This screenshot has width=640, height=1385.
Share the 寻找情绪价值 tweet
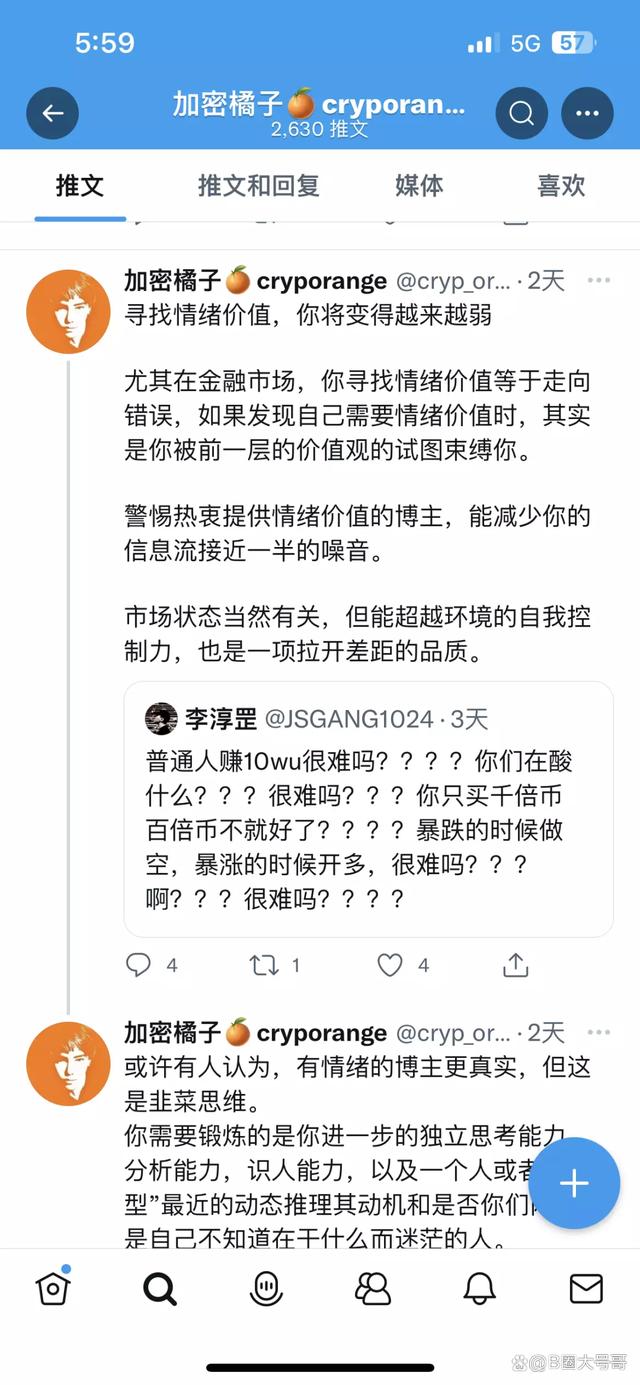point(515,965)
